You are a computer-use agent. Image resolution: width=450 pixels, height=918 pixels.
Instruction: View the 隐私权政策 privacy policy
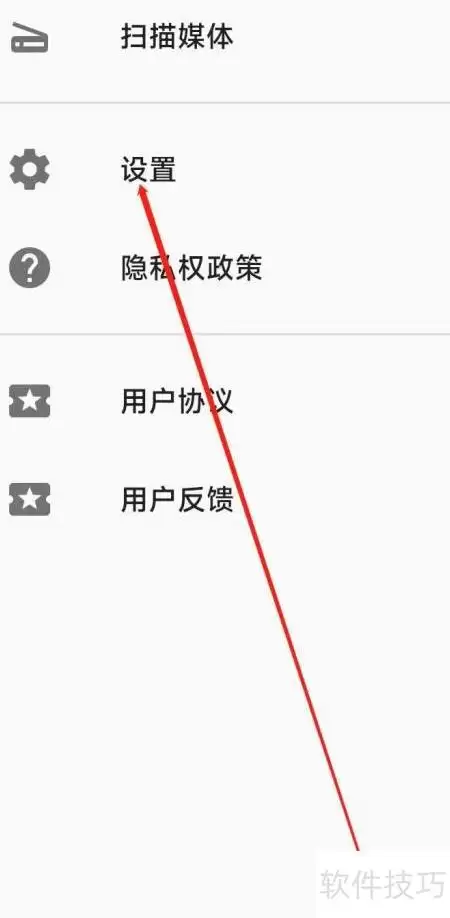225,269
